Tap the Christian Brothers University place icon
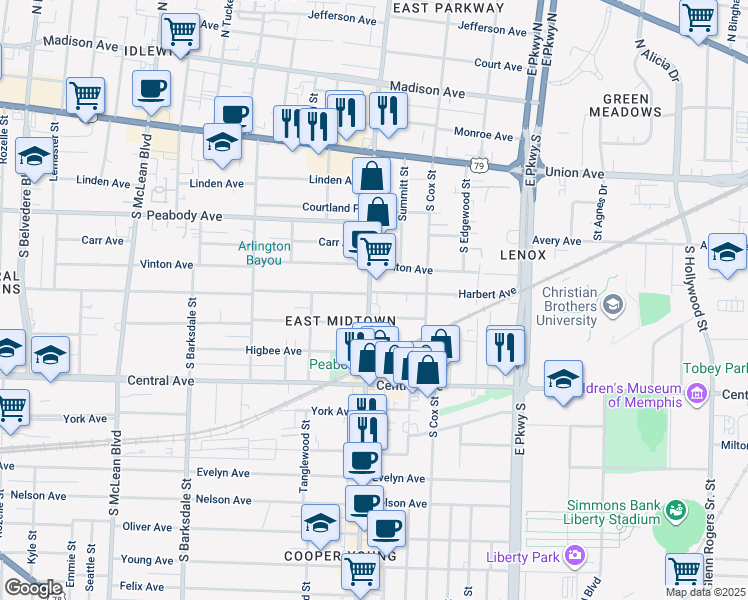This screenshot has width=748, height=600. [613, 303]
